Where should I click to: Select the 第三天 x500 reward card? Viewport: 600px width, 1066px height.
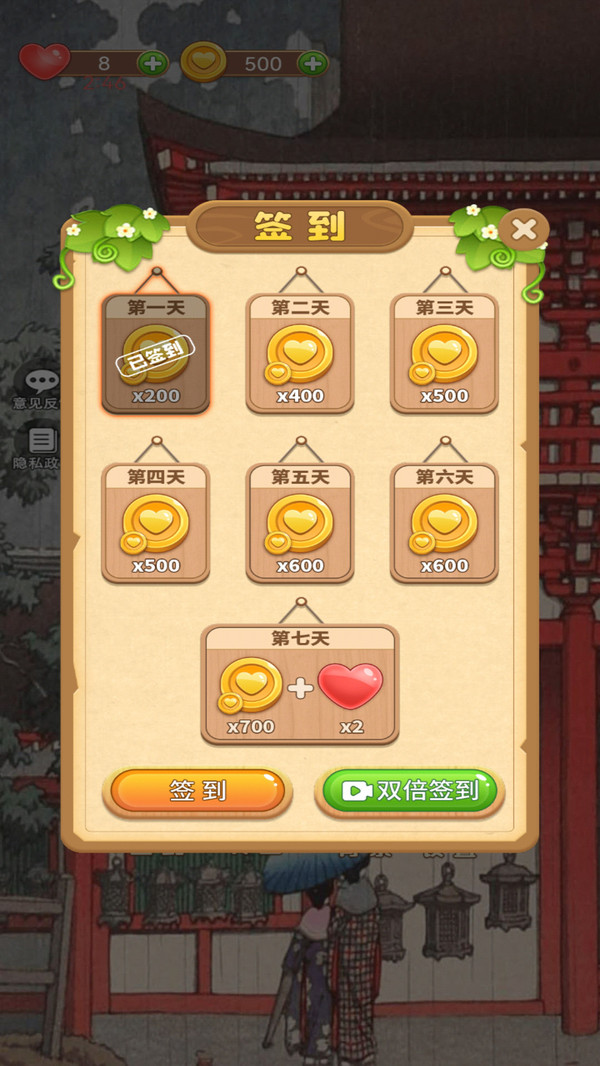pos(444,353)
